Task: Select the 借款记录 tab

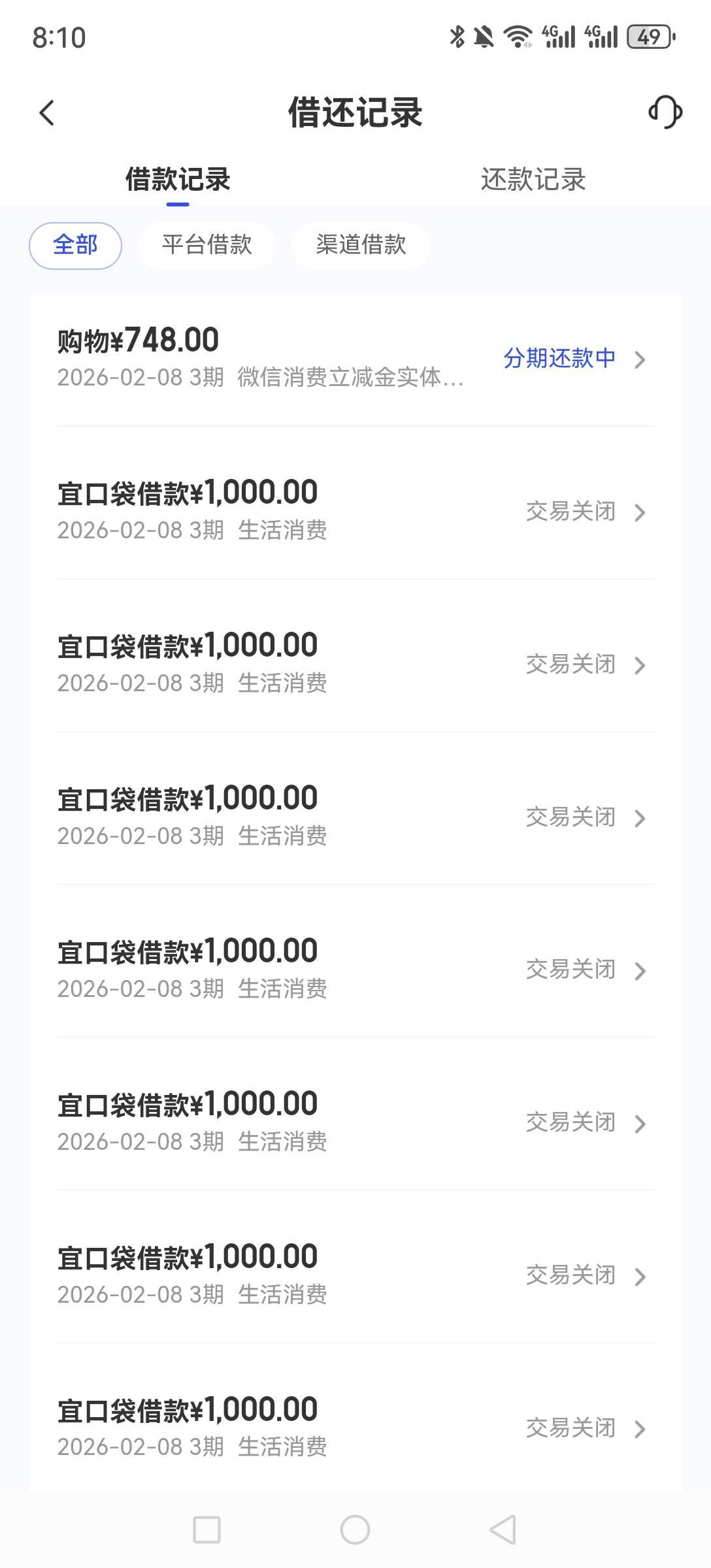Action: coord(178,180)
